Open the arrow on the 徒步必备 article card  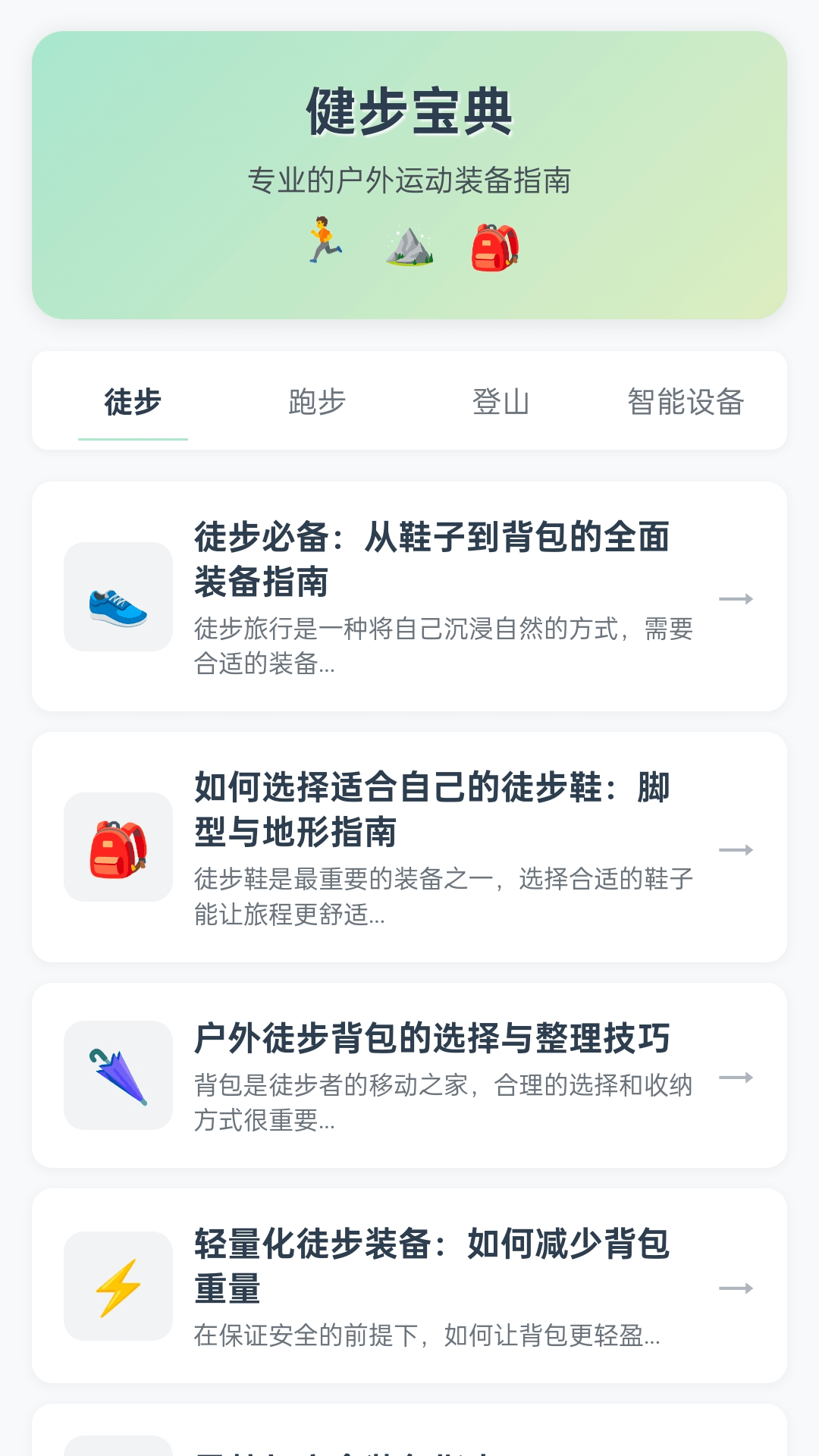(x=736, y=598)
